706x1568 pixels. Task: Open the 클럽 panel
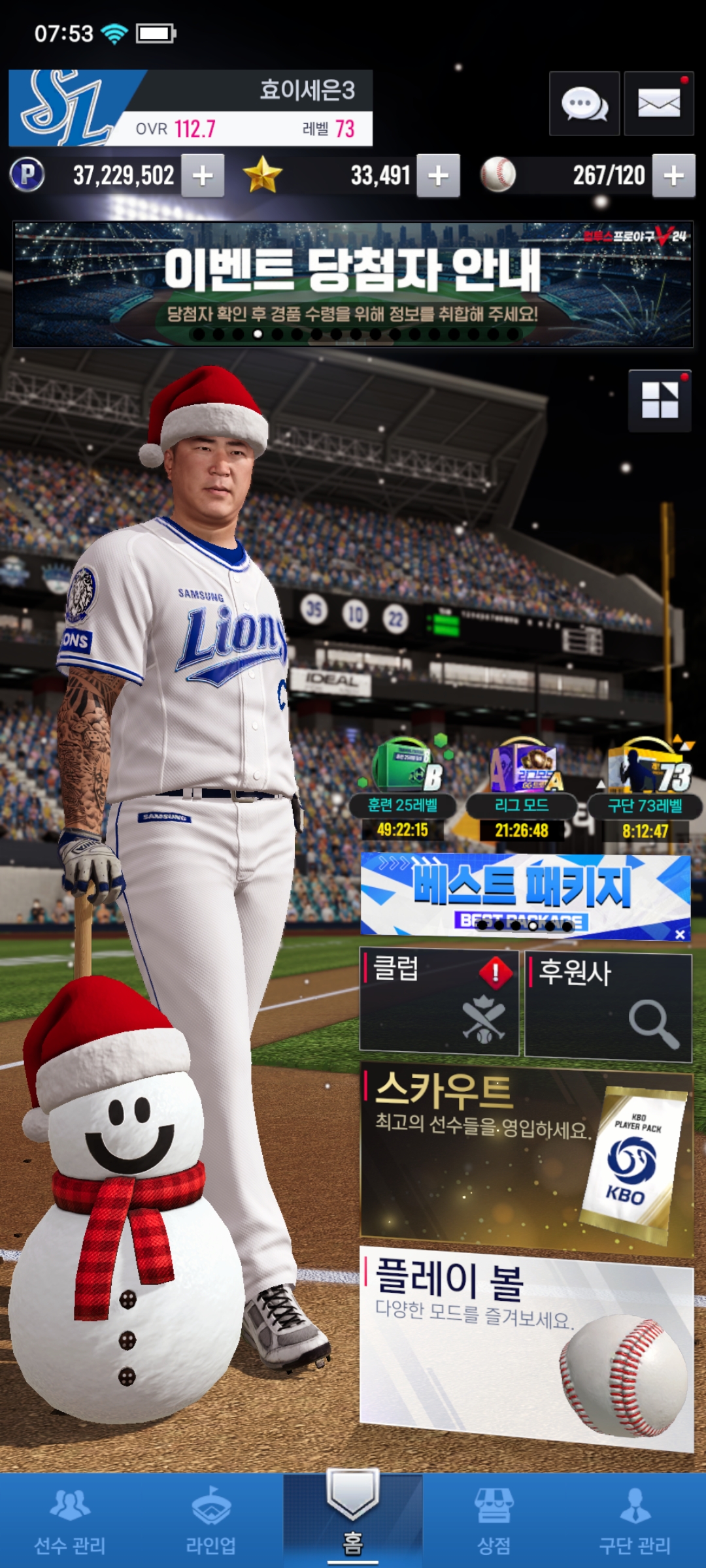tap(439, 1002)
